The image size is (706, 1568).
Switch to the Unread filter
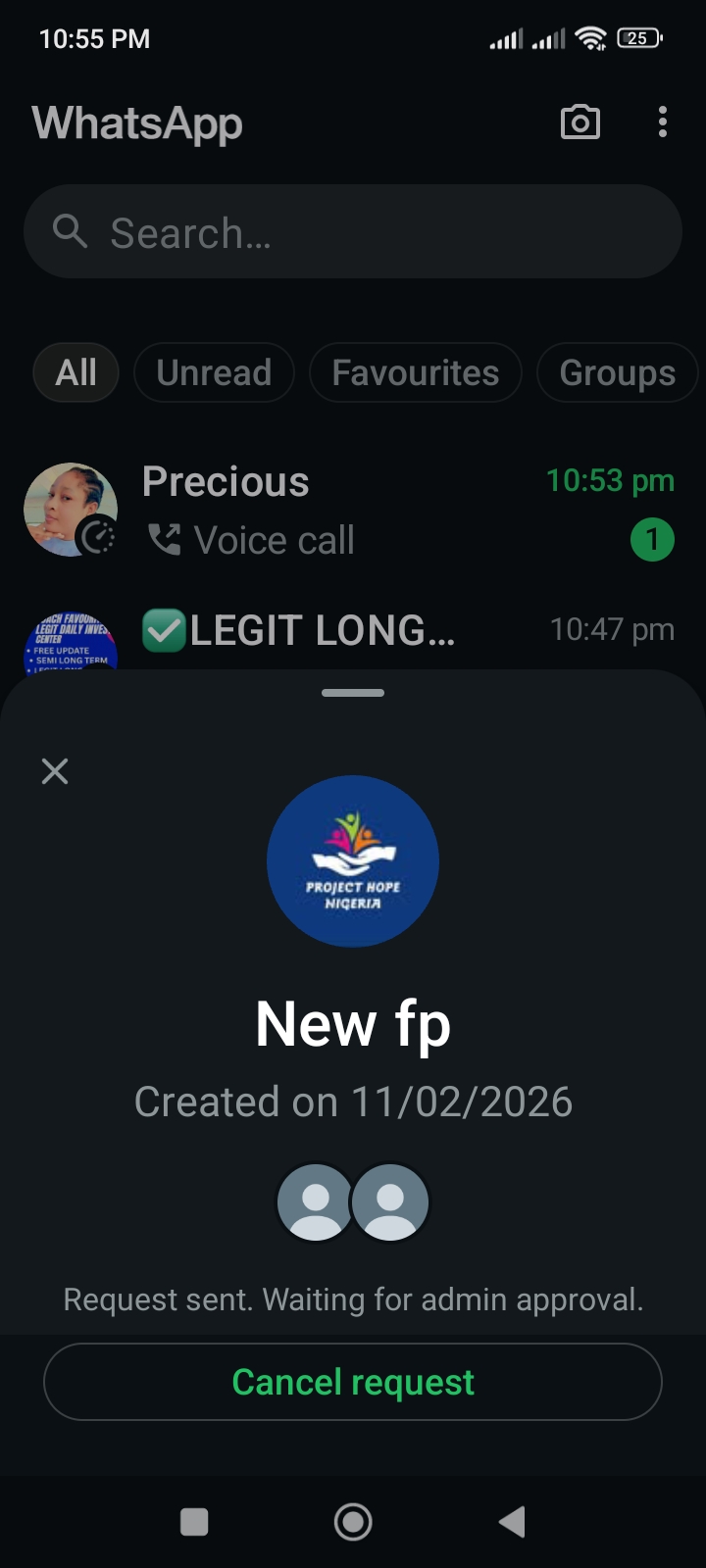pos(214,373)
